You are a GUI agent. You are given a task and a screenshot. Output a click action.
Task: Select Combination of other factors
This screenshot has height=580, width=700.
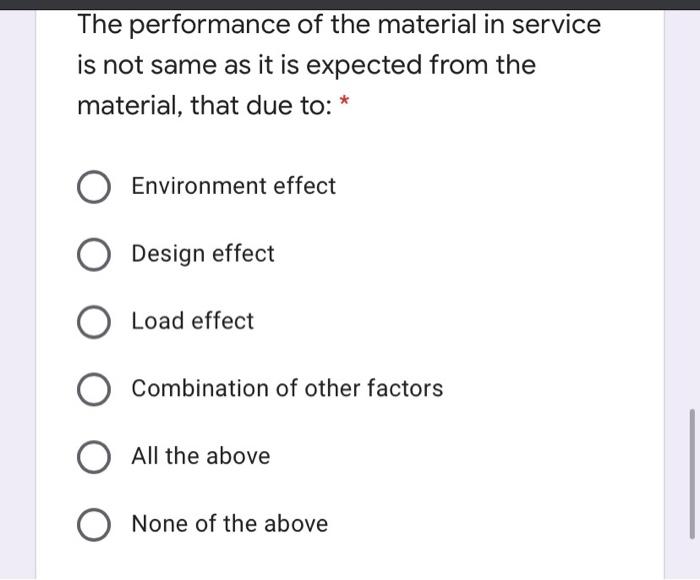click(94, 390)
